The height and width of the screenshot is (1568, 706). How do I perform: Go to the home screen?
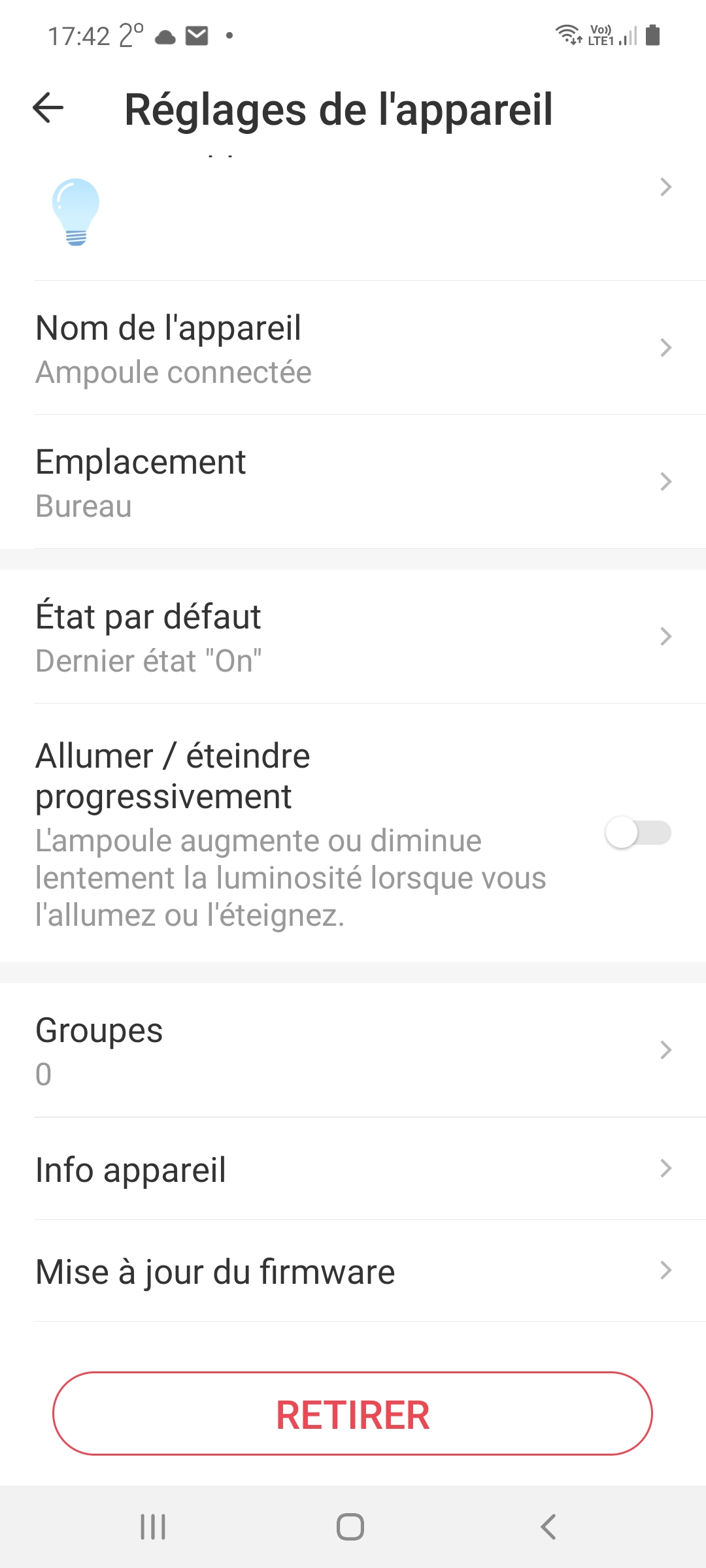pos(350,1527)
